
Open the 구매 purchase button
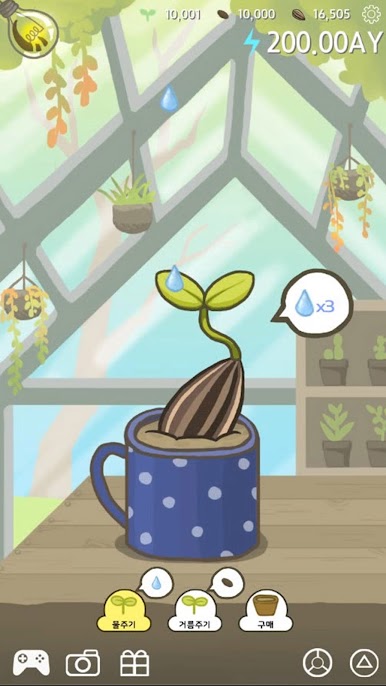click(266, 610)
